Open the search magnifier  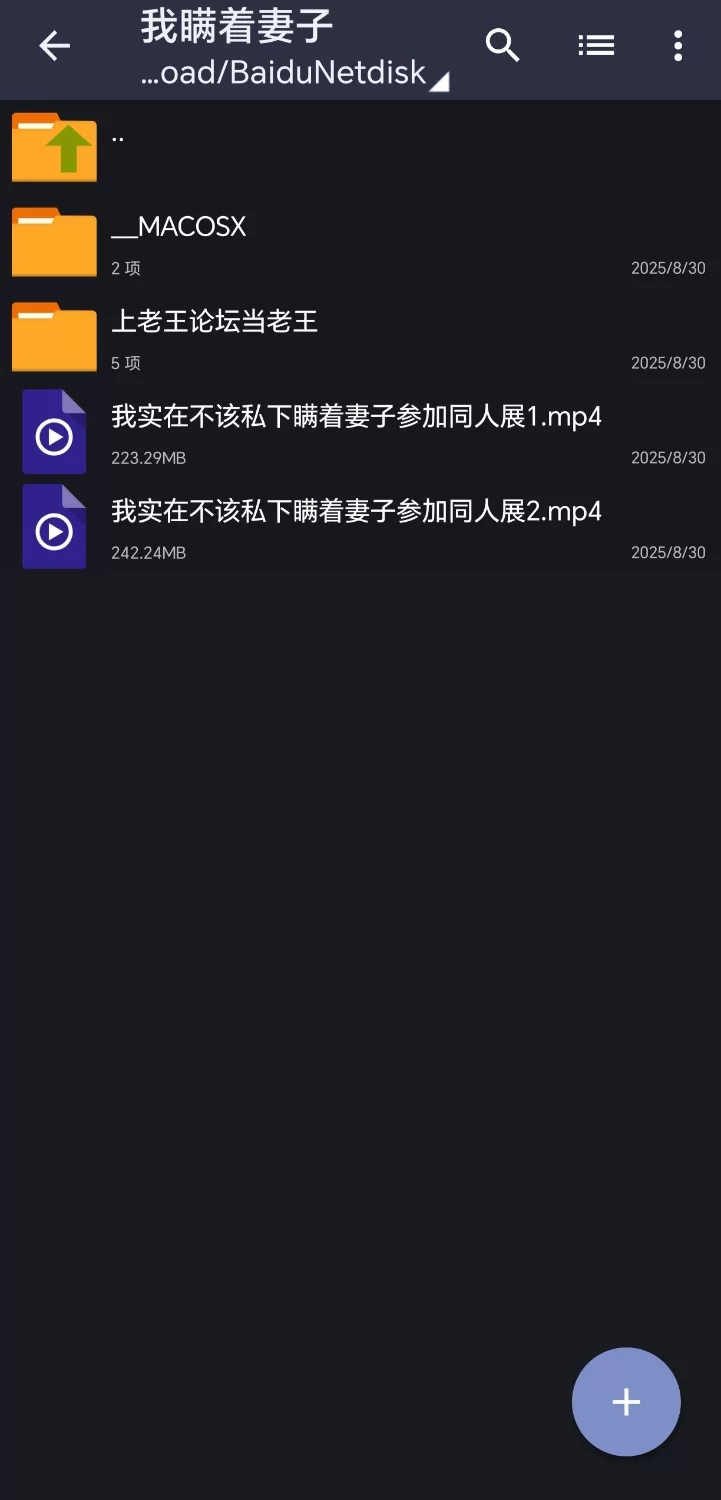pos(502,45)
